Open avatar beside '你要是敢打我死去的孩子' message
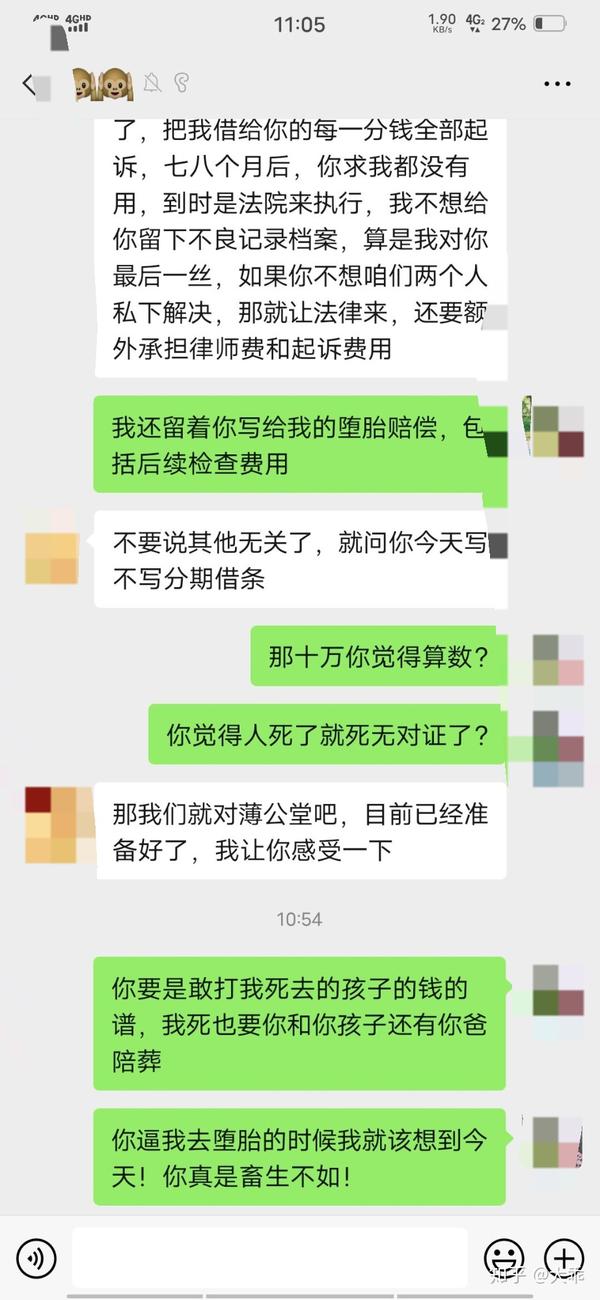This screenshot has height=1300, width=600. click(558, 990)
